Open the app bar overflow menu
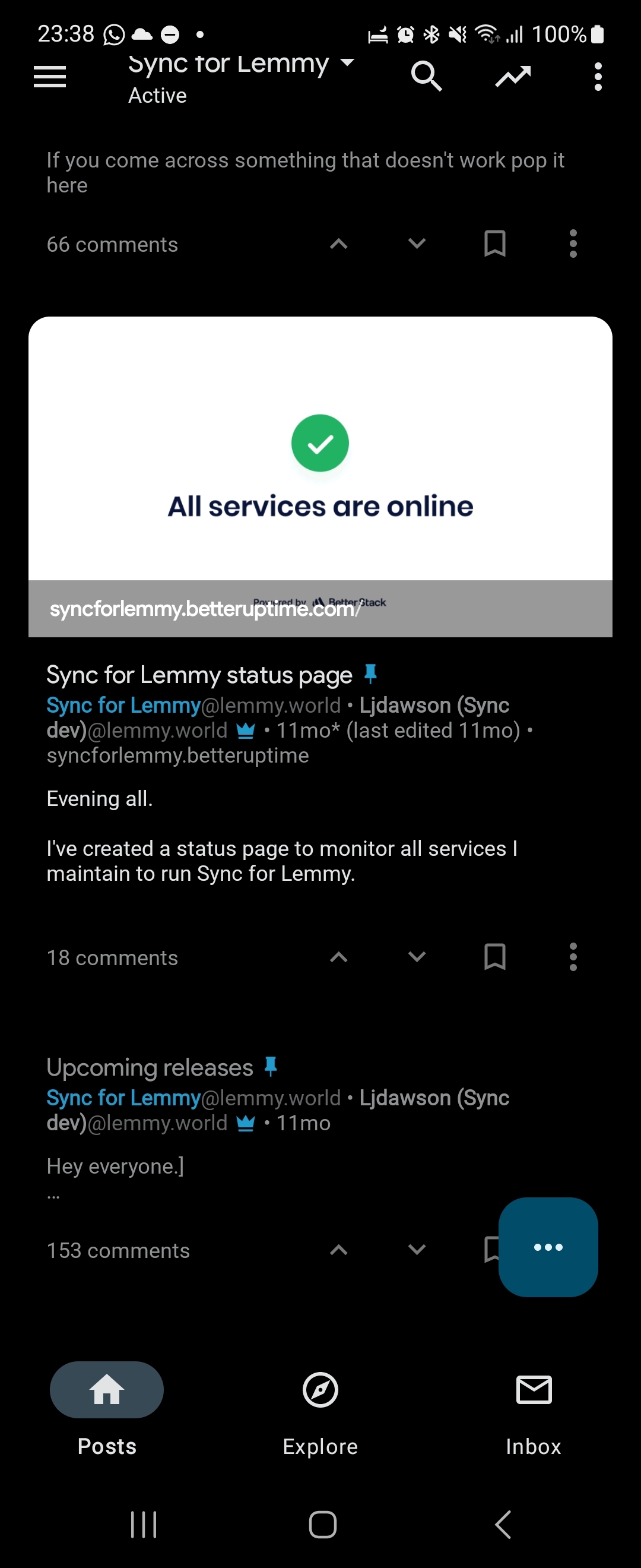This screenshot has height=1568, width=641. coord(598,77)
